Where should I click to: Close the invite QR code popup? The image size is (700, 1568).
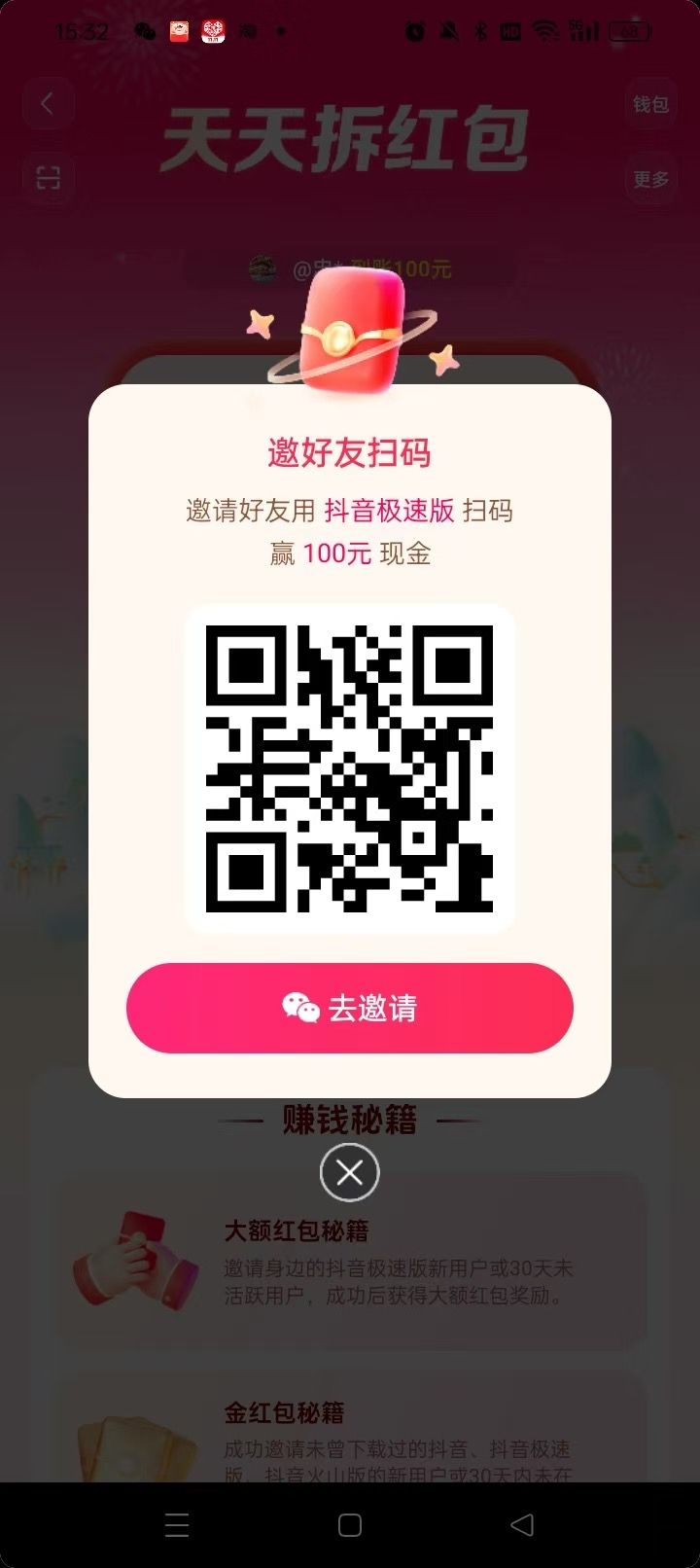pyautogui.click(x=350, y=1172)
